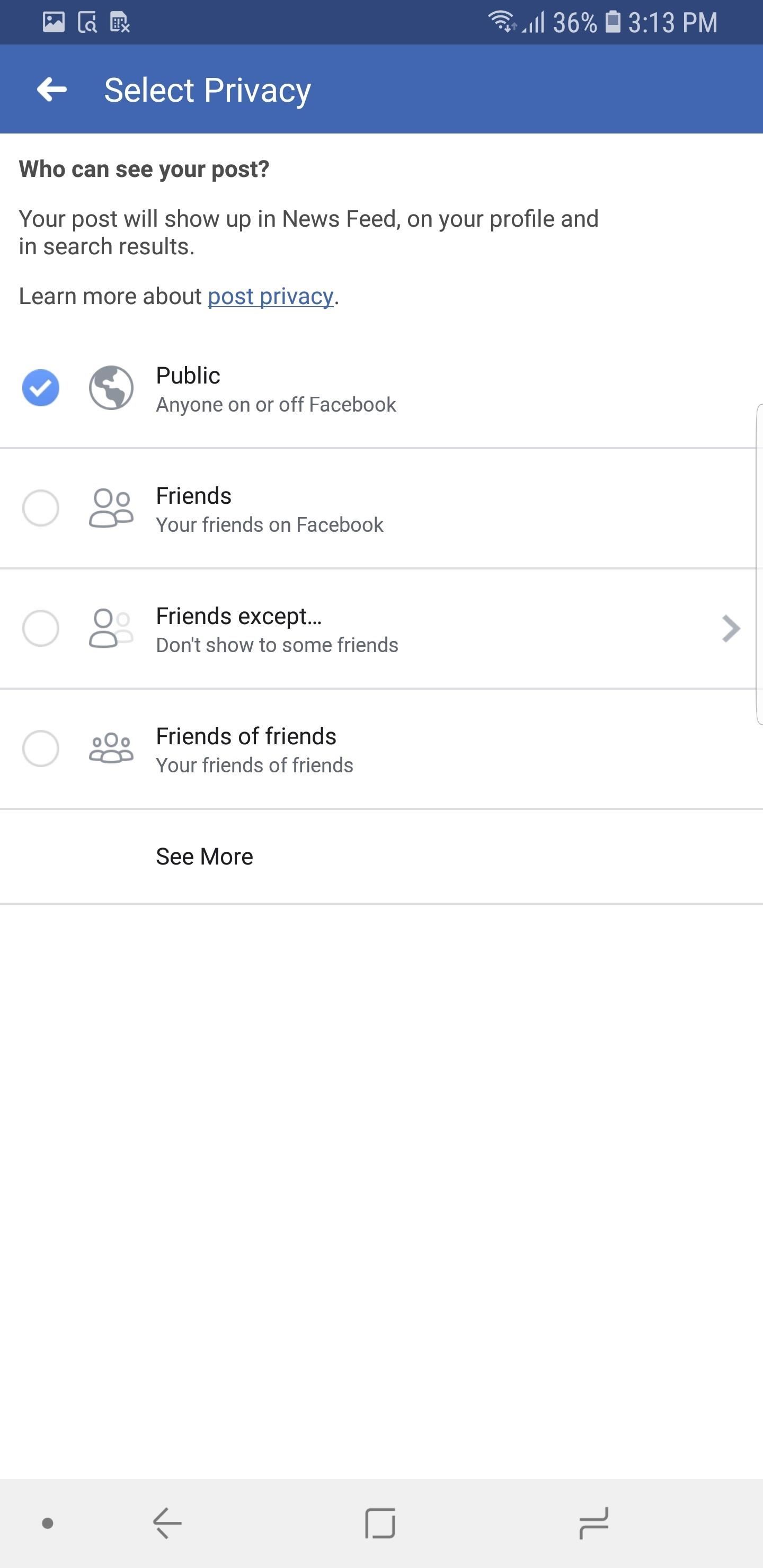
Task: Tap the Friends except faded people icon
Action: (112, 629)
